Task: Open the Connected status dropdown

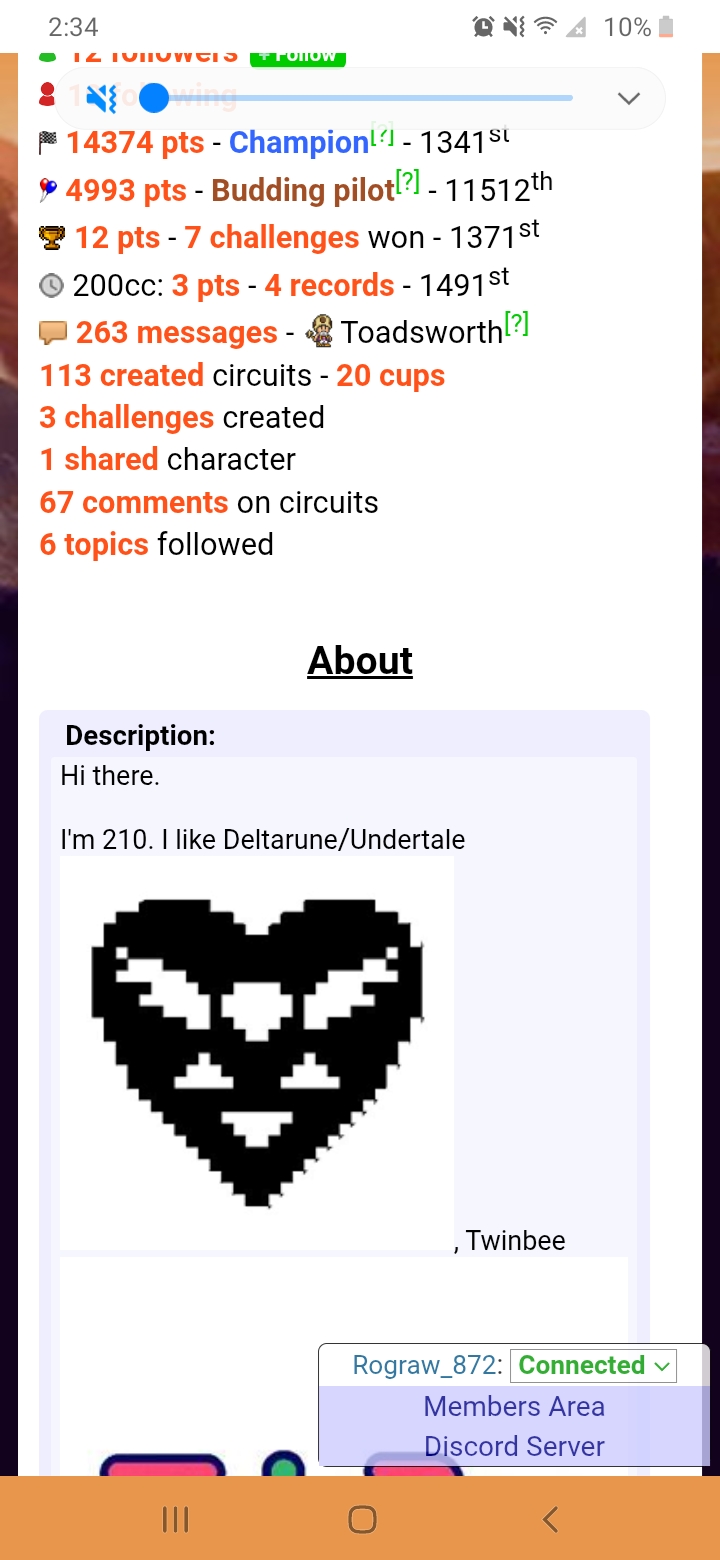Action: pos(593,1365)
